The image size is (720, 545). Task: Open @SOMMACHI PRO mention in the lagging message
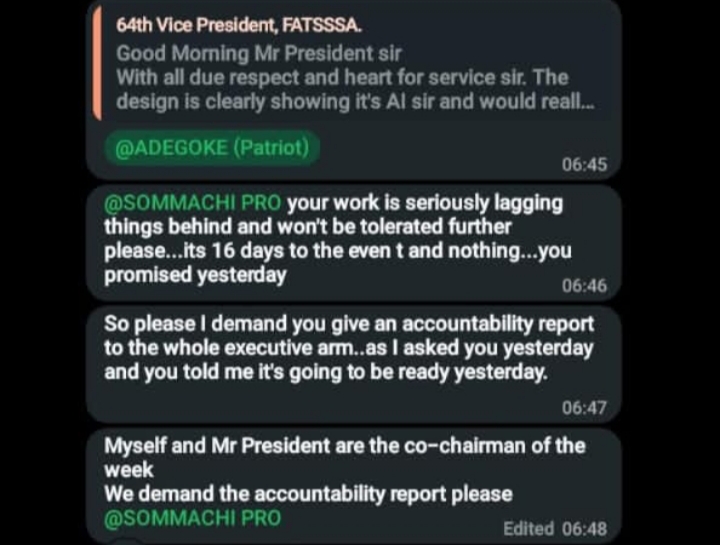[192, 203]
